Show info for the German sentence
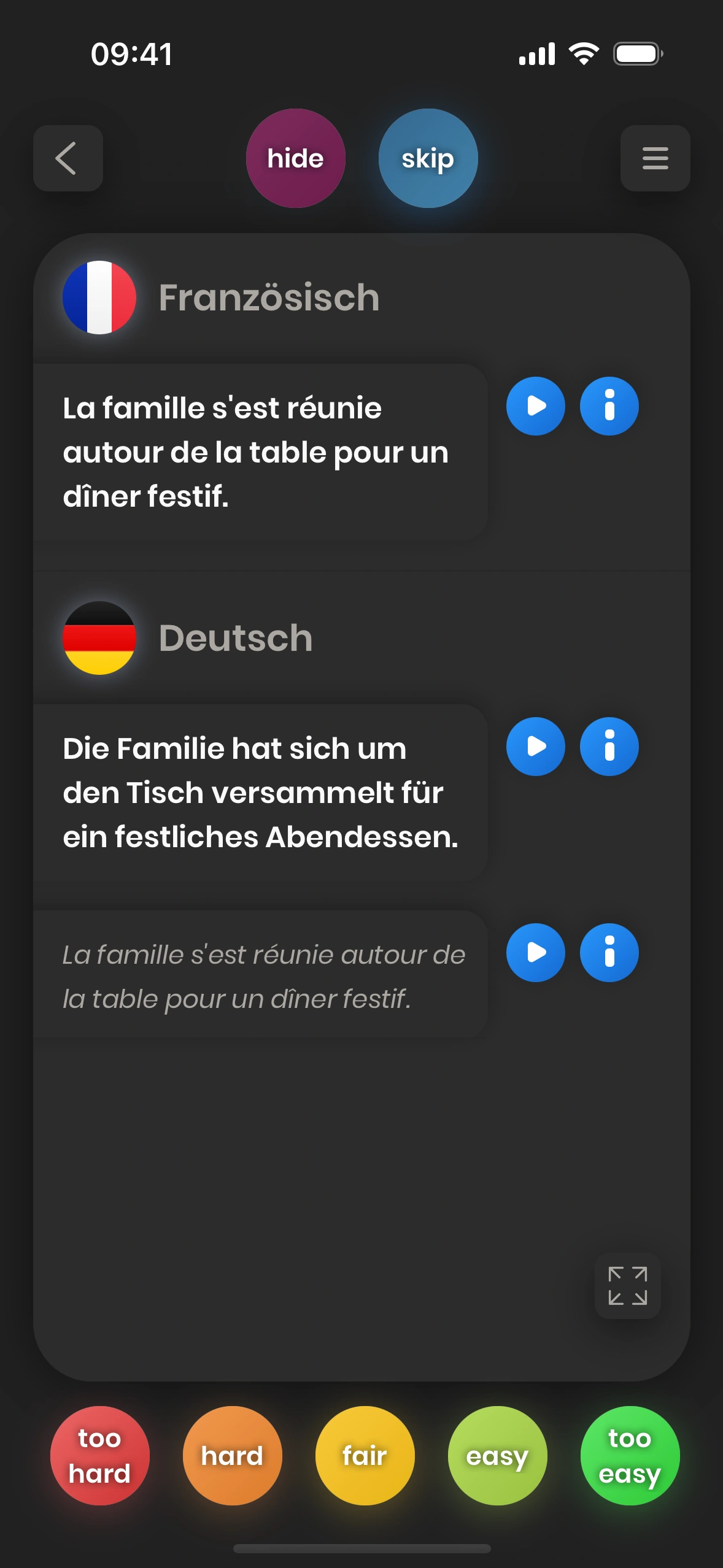The width and height of the screenshot is (723, 1568). (x=609, y=747)
